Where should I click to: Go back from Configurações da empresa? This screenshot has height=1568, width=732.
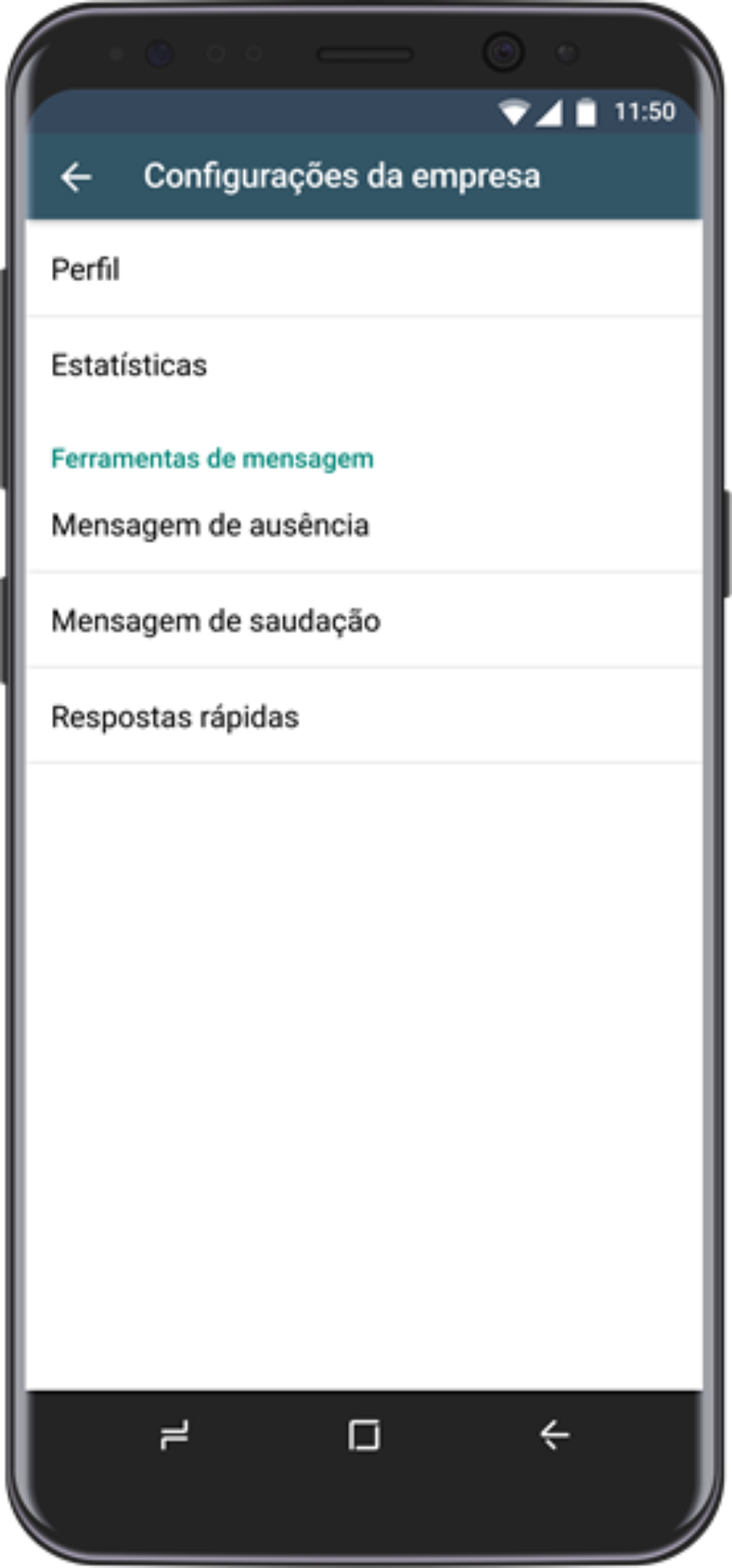click(76, 176)
